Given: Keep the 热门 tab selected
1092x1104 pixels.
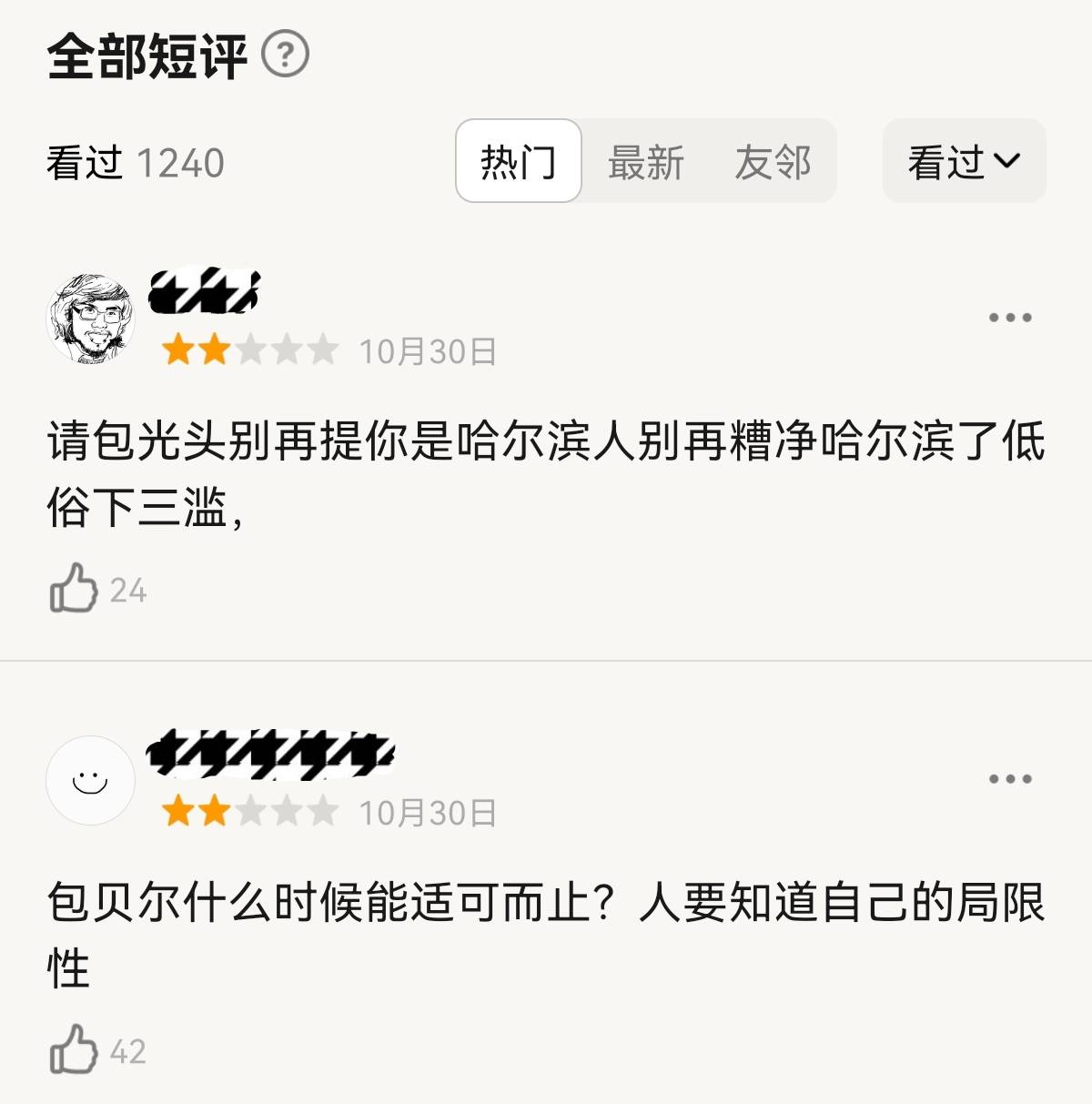Looking at the screenshot, I should tap(517, 161).
